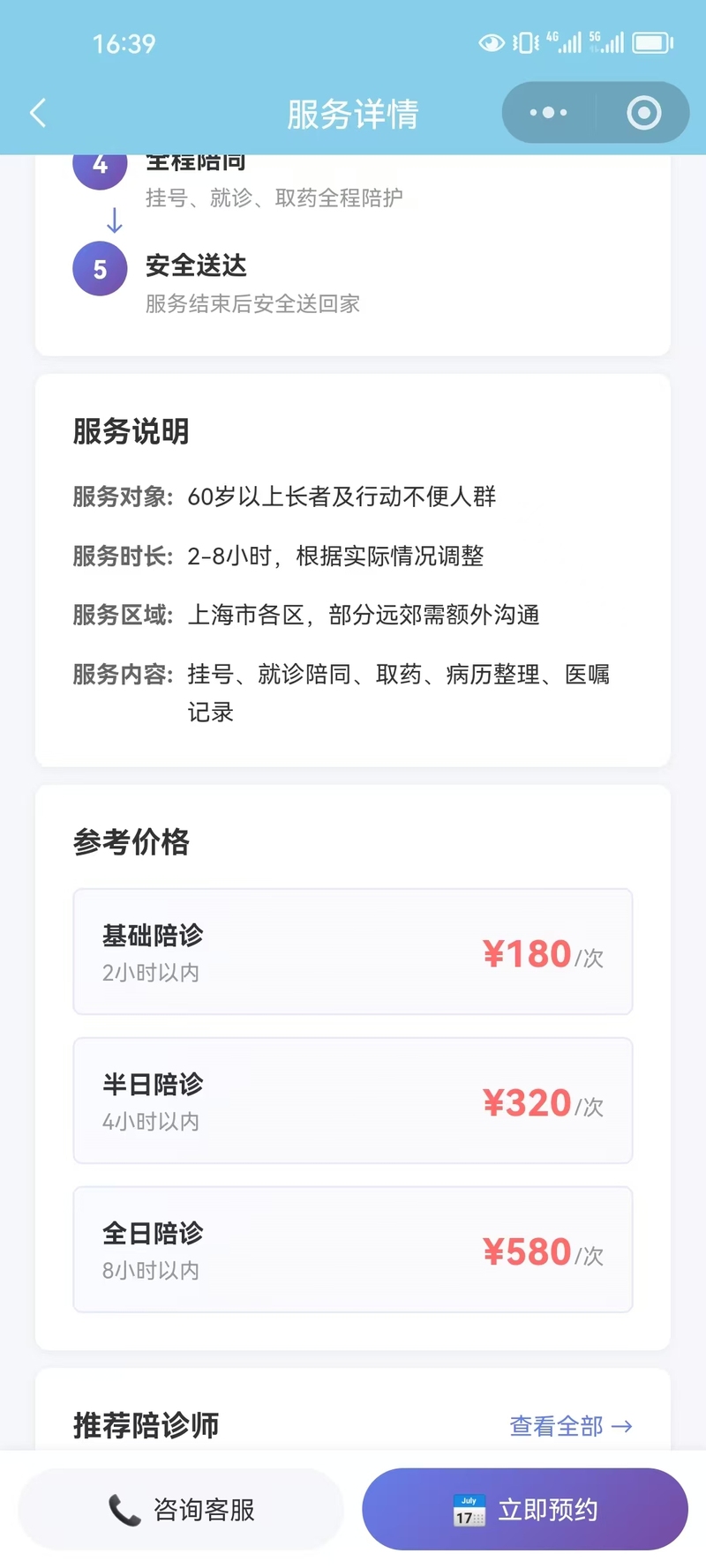The width and height of the screenshot is (706, 1568).
Task: Select the 基础陪诊 ¥180 price option
Action: [x=353, y=952]
